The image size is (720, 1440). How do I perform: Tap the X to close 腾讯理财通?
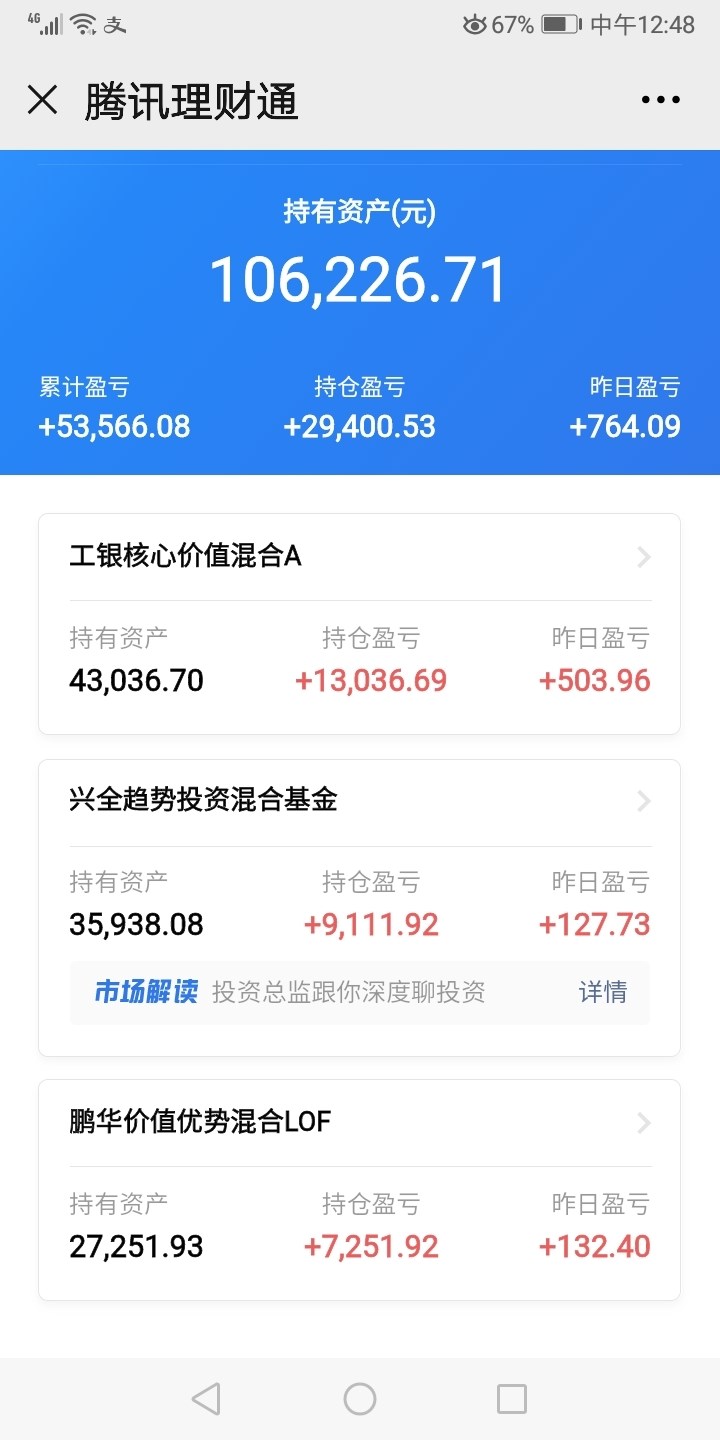pyautogui.click(x=44, y=99)
